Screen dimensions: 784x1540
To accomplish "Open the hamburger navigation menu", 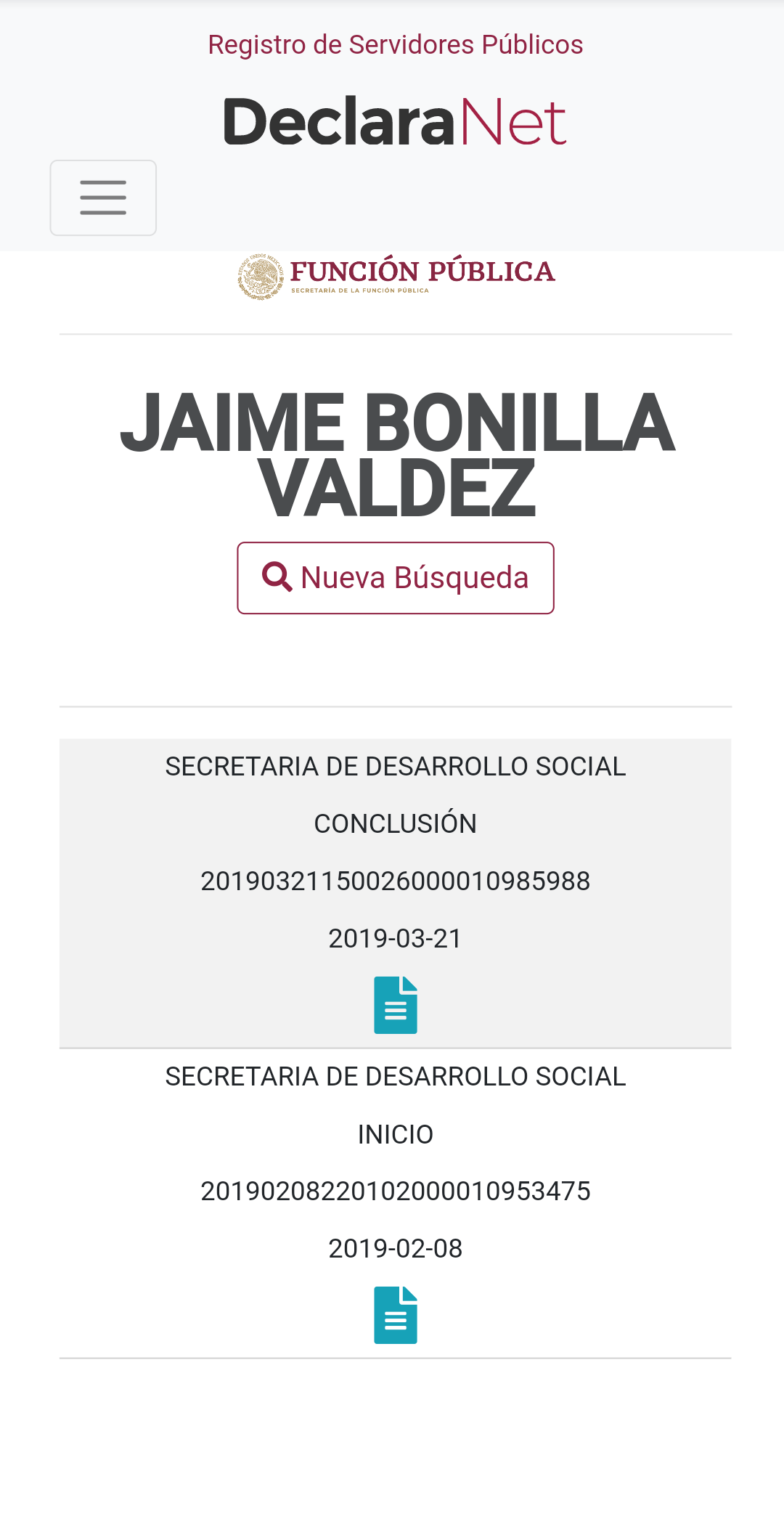I will [x=103, y=197].
